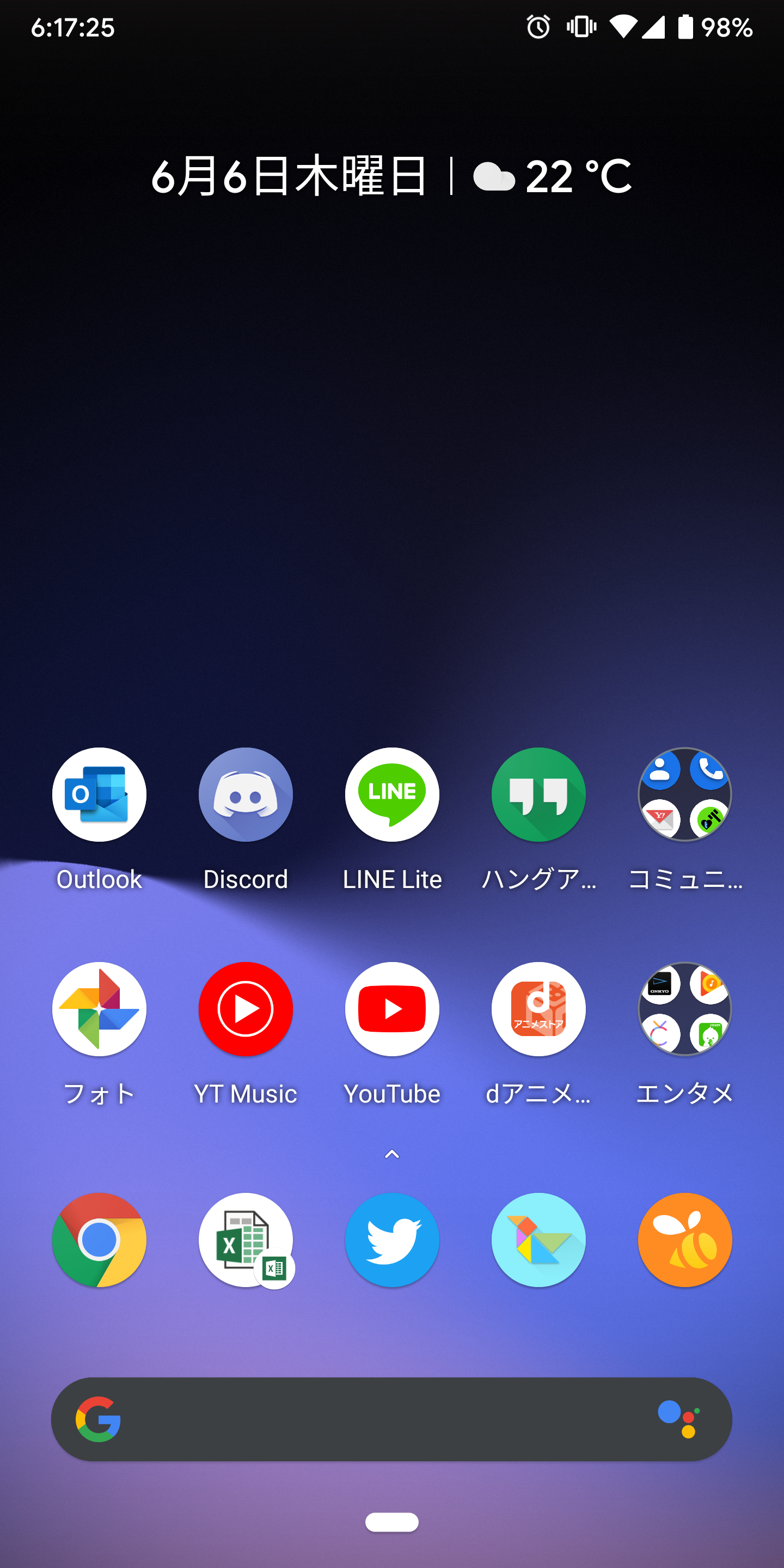
Task: Launch the Swarm bee app
Action: [x=685, y=1239]
